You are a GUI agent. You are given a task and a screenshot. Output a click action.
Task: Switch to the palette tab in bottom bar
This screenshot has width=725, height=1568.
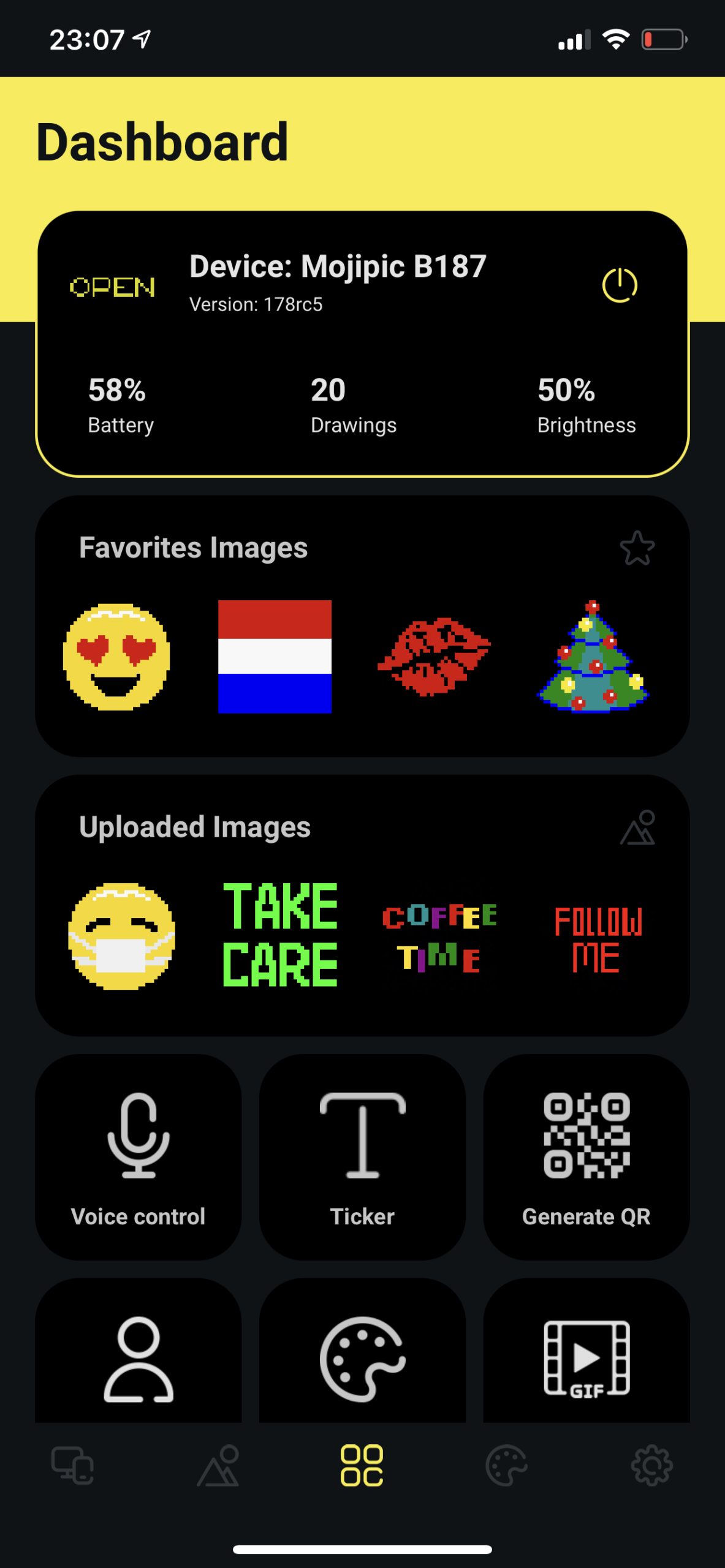pos(506,1465)
